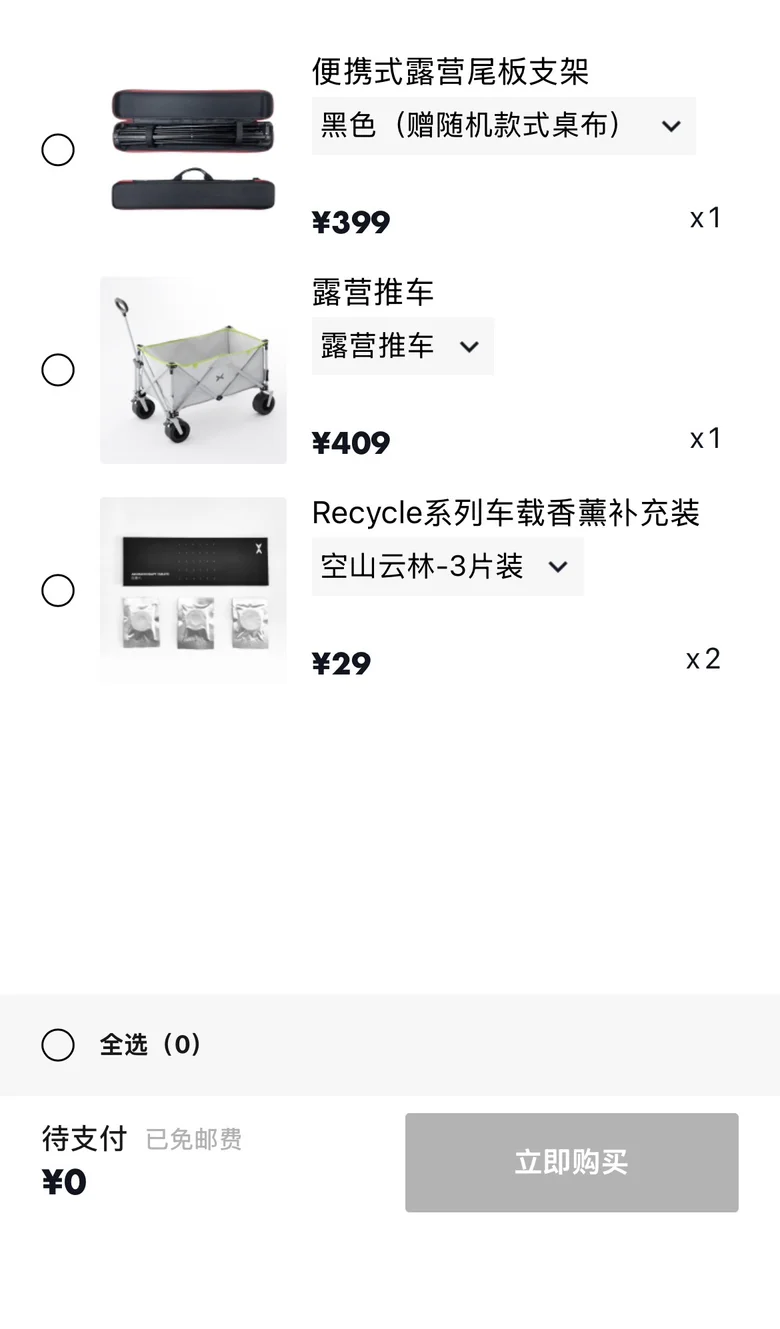The height and width of the screenshot is (1329, 780).
Task: Open the 黑色（赠随机款式桌布）variant dropdown
Action: pyautogui.click(x=503, y=126)
